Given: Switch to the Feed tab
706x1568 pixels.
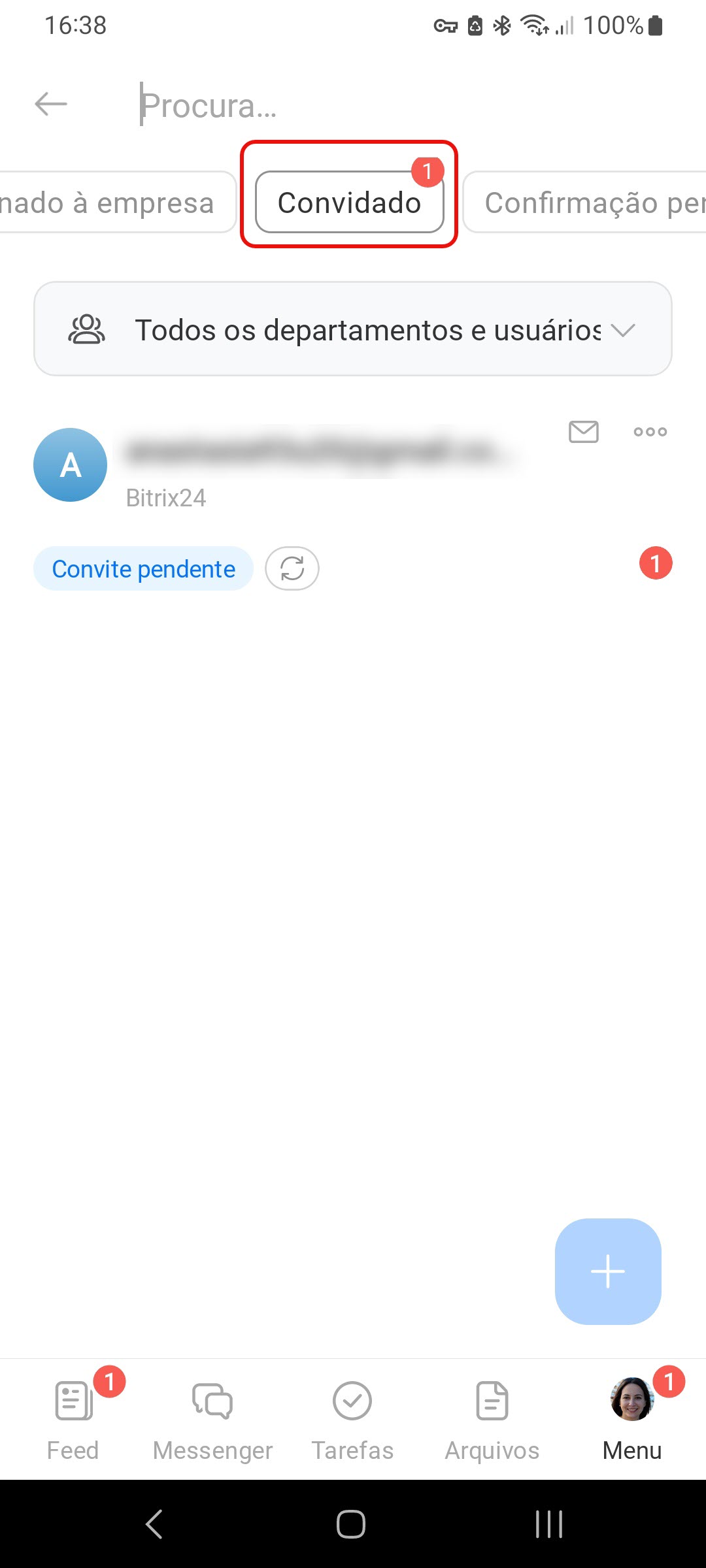Looking at the screenshot, I should pos(73,1415).
